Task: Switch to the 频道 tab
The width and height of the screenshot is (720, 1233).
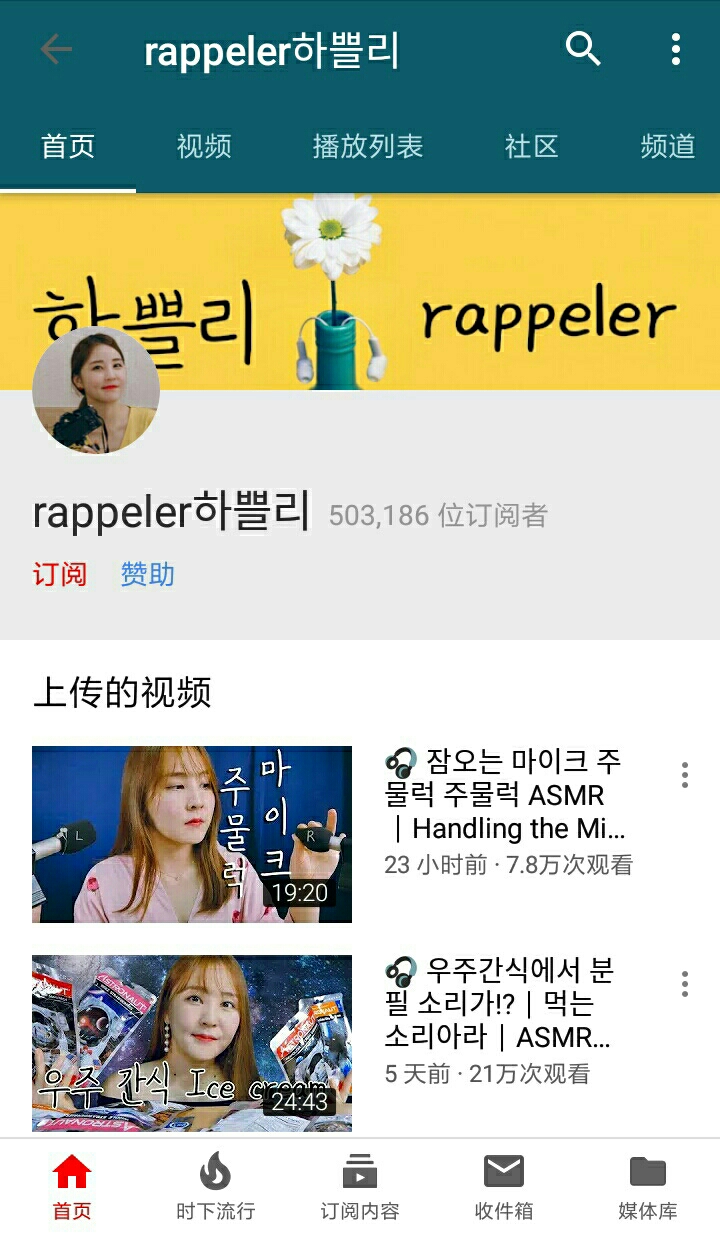Action: tap(667, 146)
